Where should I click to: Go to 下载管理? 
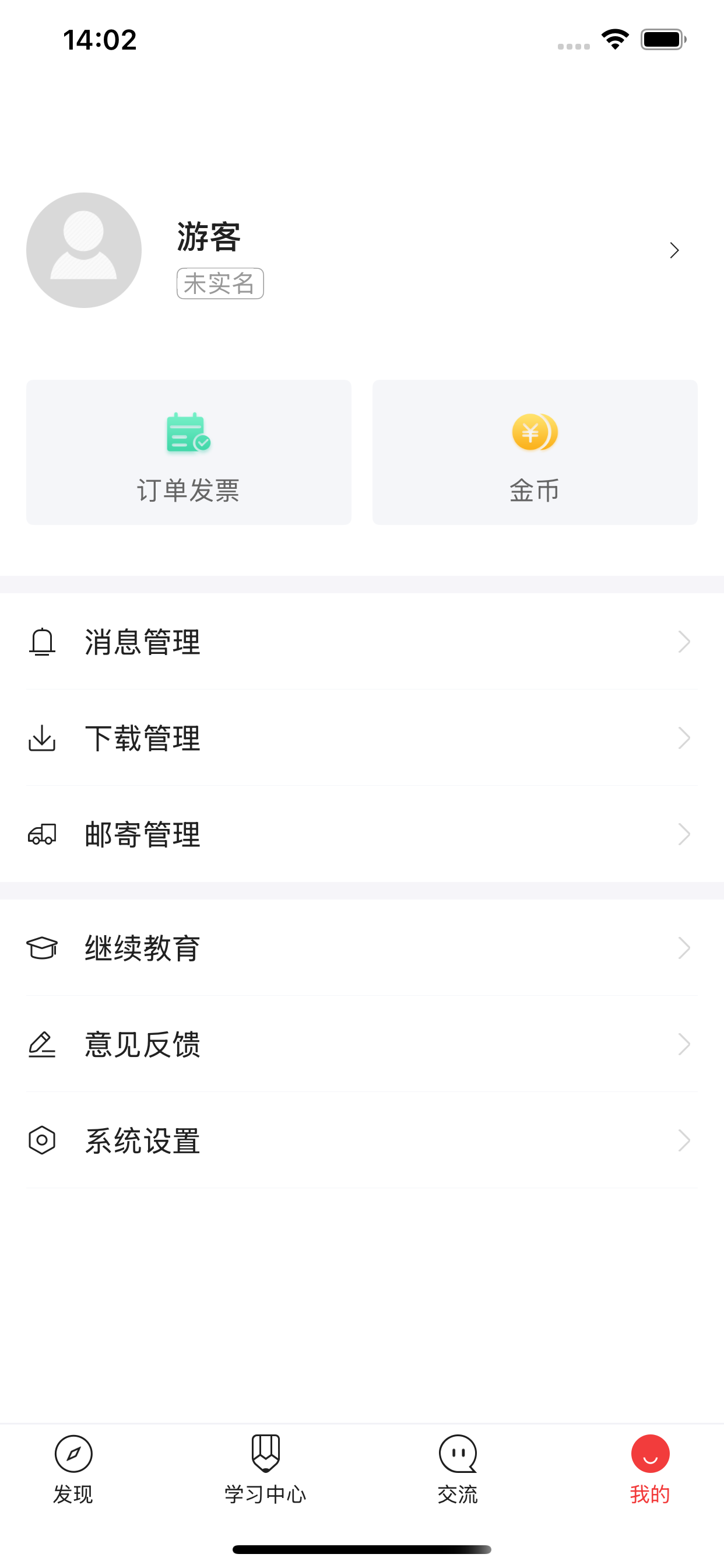[362, 738]
